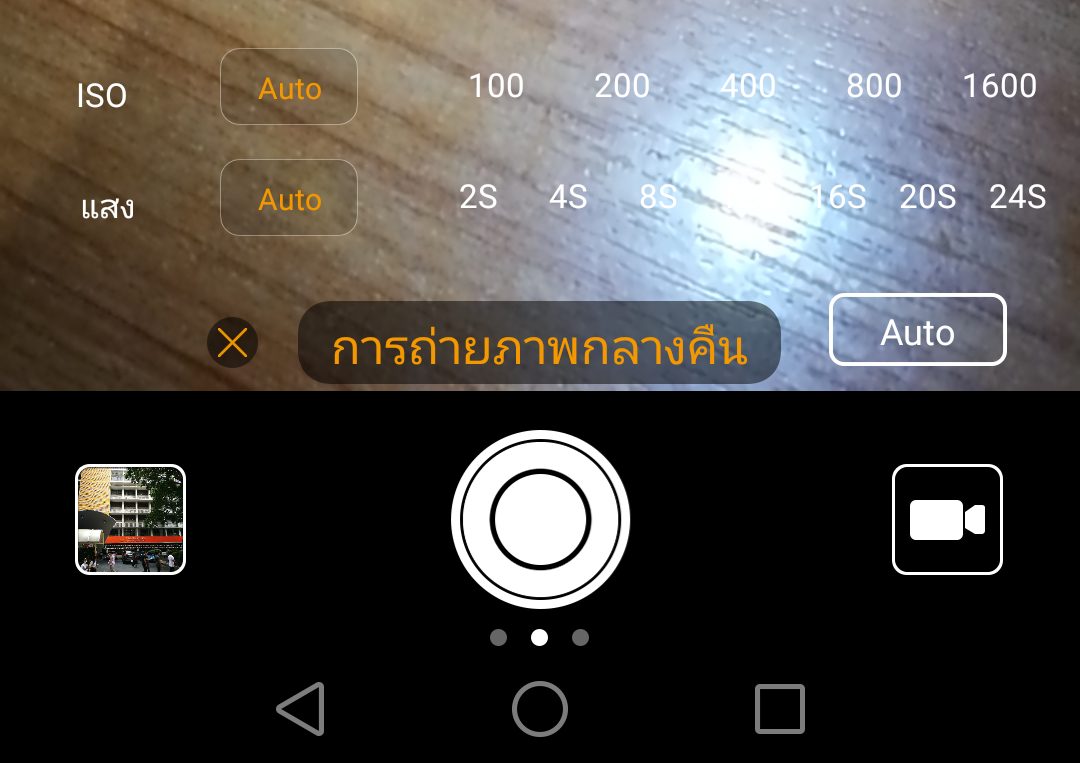Choose 20S exposure time
1080x763 pixels.
coord(927,197)
